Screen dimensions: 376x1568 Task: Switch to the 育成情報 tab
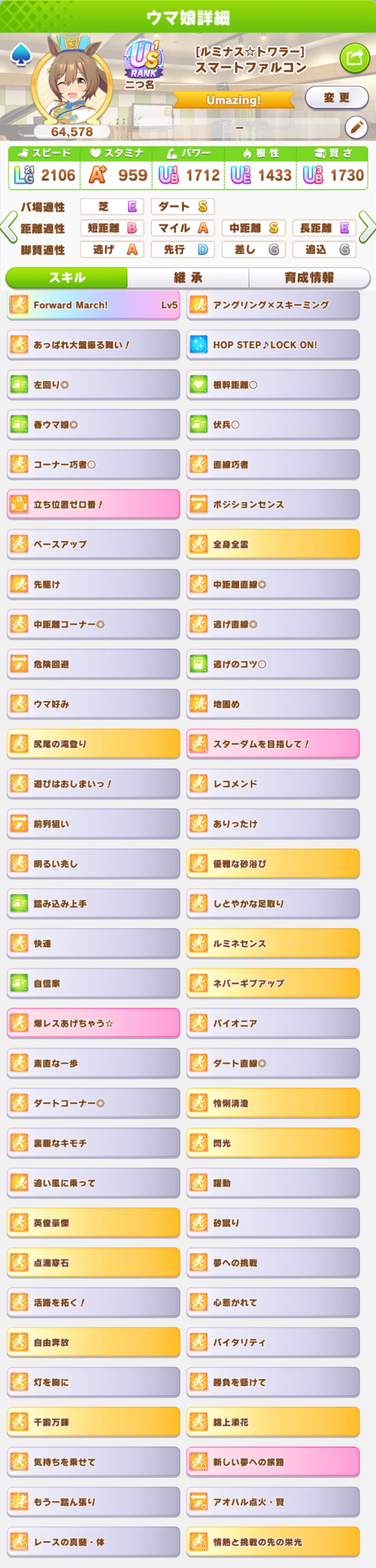pos(309,278)
